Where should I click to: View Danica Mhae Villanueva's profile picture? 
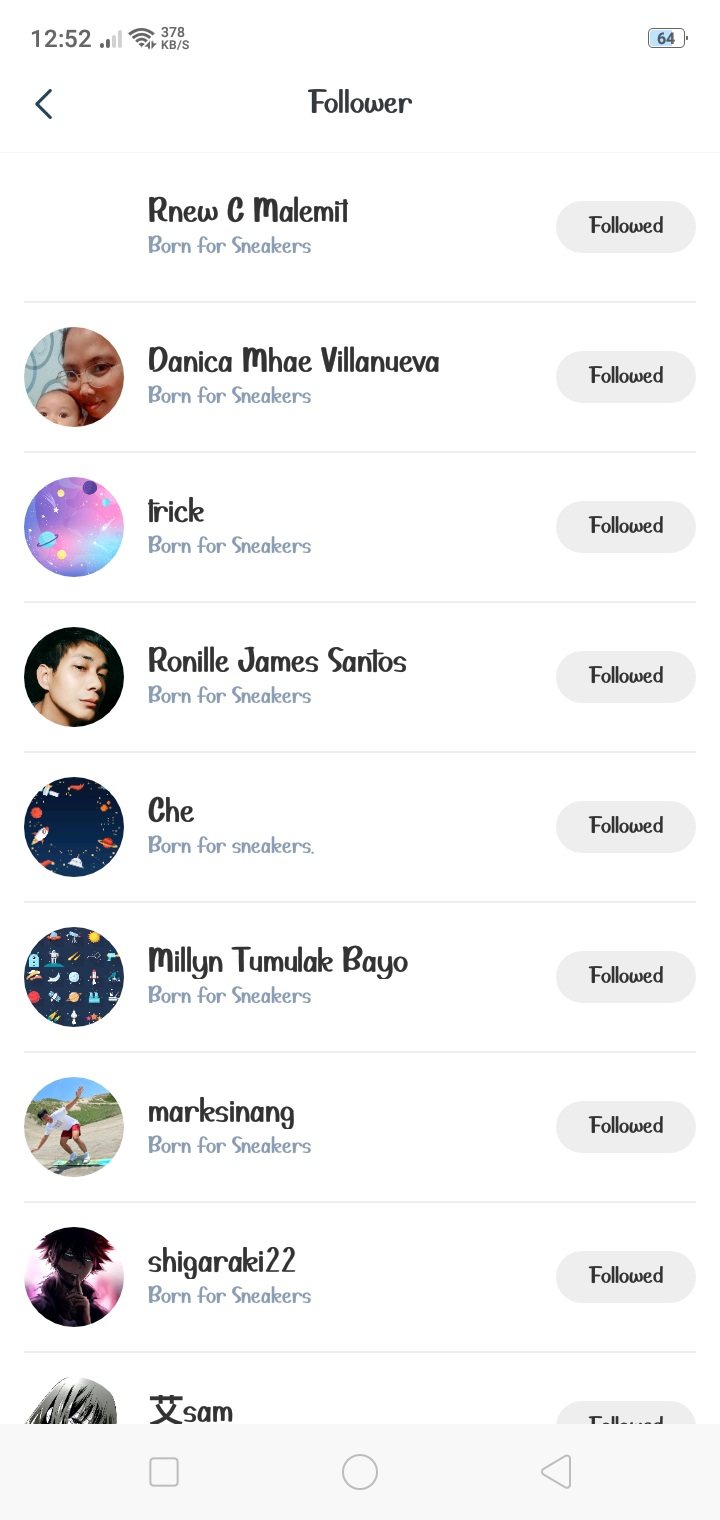point(74,377)
